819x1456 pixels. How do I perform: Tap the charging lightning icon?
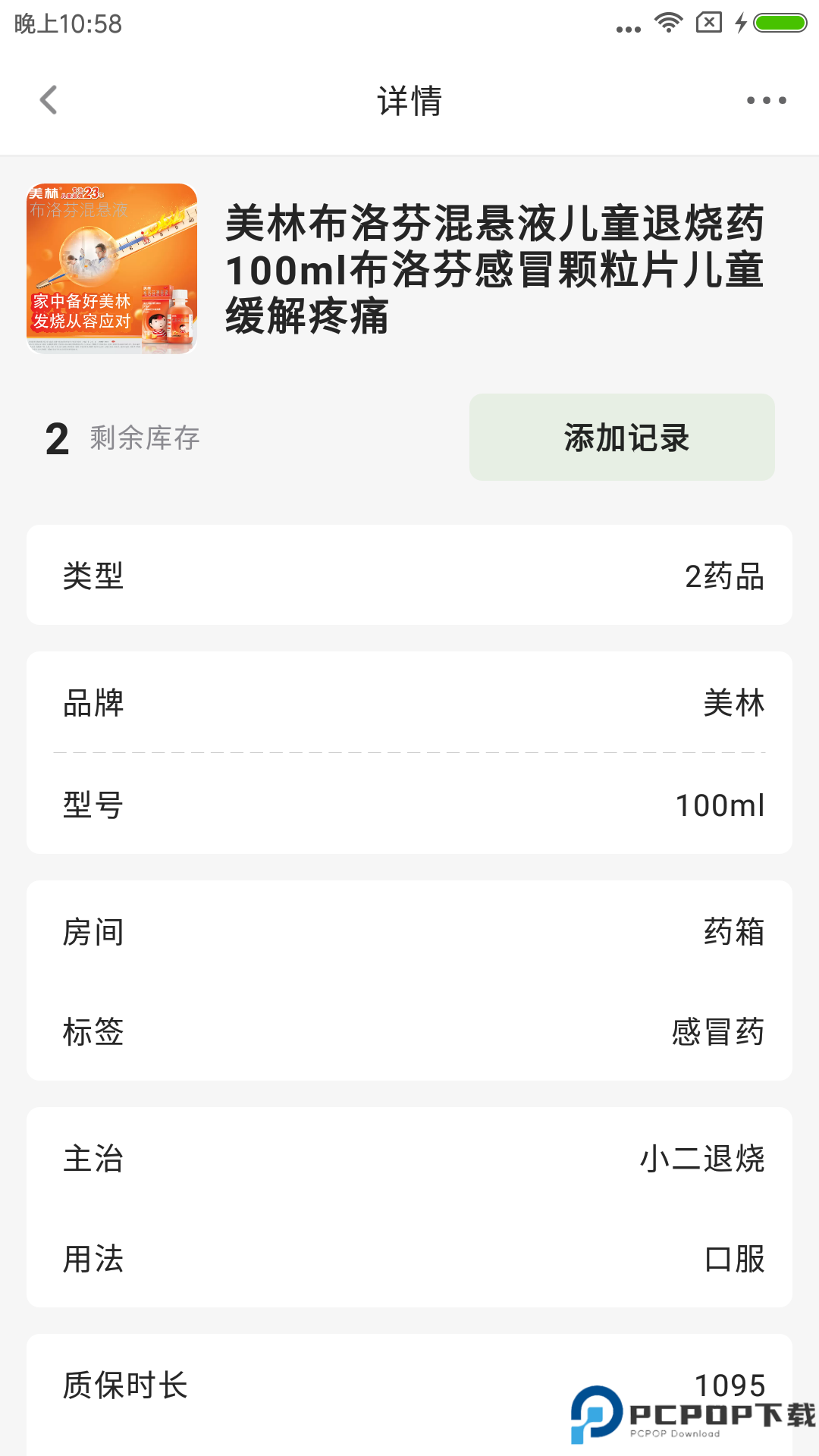pyautogui.click(x=741, y=23)
